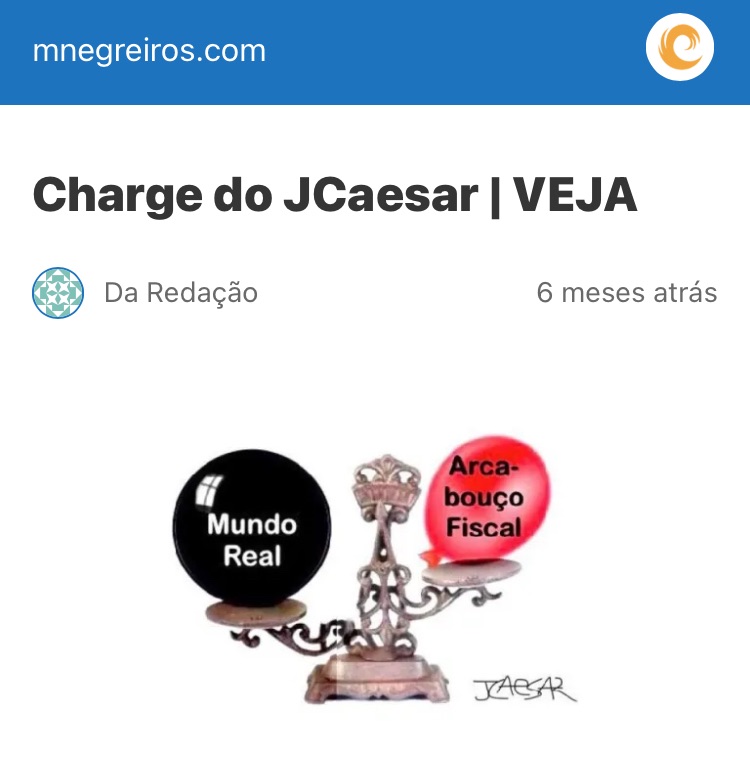Open the mnegreiros.com site link
The height and width of the screenshot is (768, 750).
(x=149, y=50)
